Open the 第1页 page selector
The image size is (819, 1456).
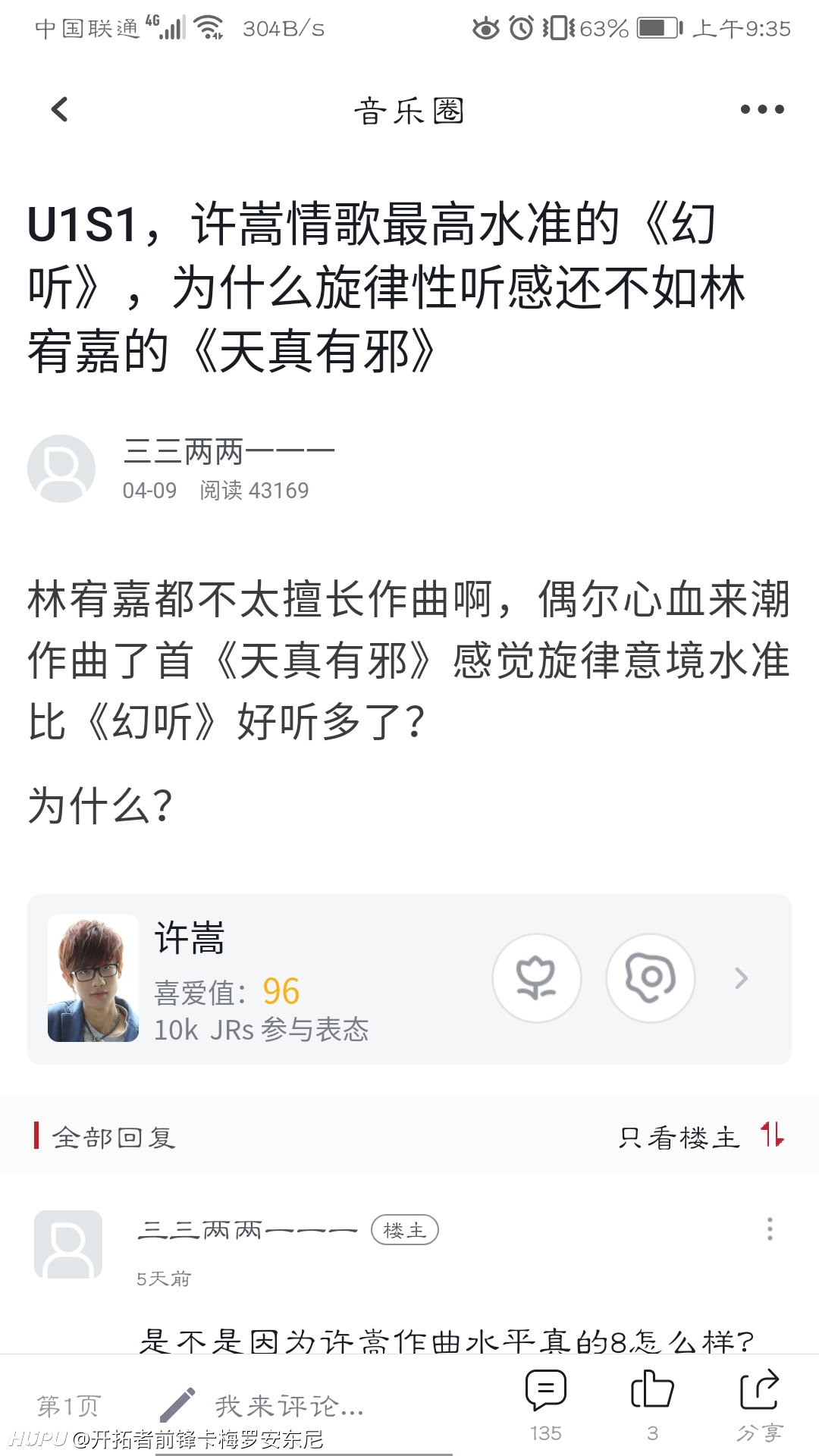coord(69,1406)
